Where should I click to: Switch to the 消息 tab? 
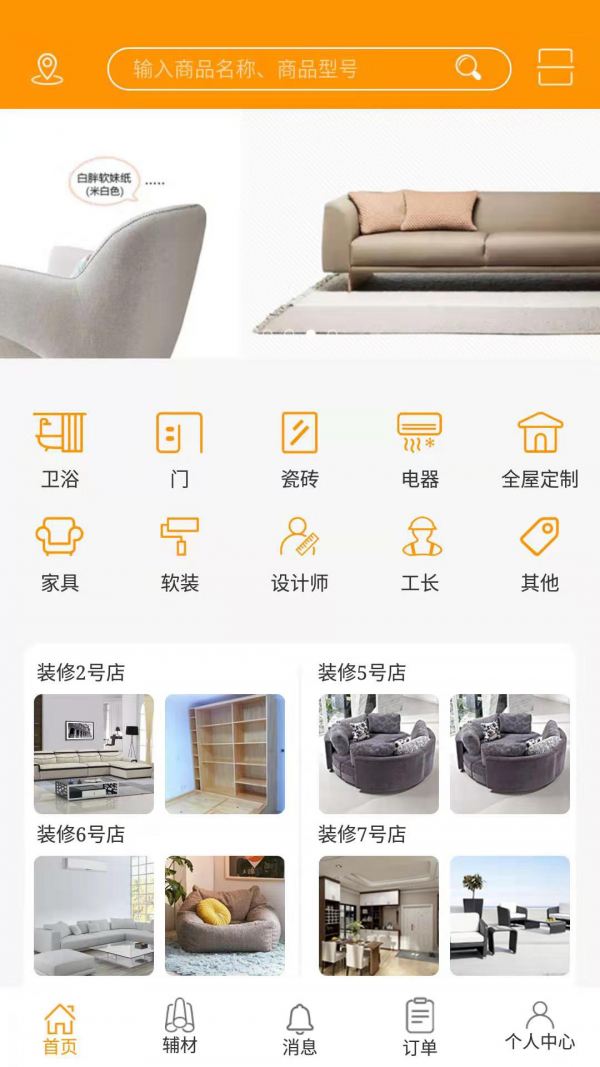(300, 1030)
